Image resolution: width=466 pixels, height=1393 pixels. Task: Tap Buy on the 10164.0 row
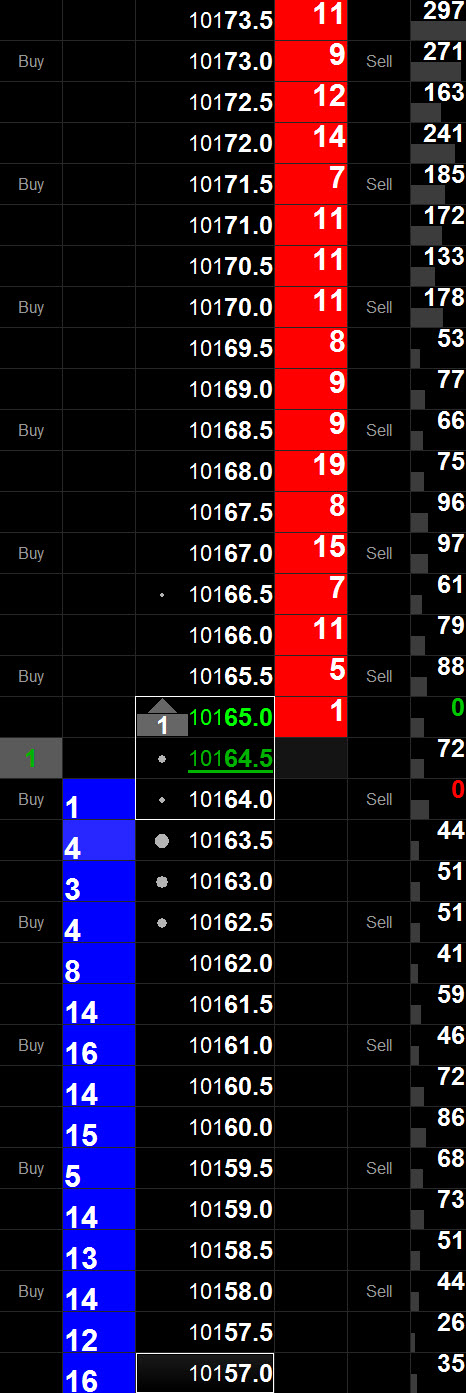click(31, 799)
